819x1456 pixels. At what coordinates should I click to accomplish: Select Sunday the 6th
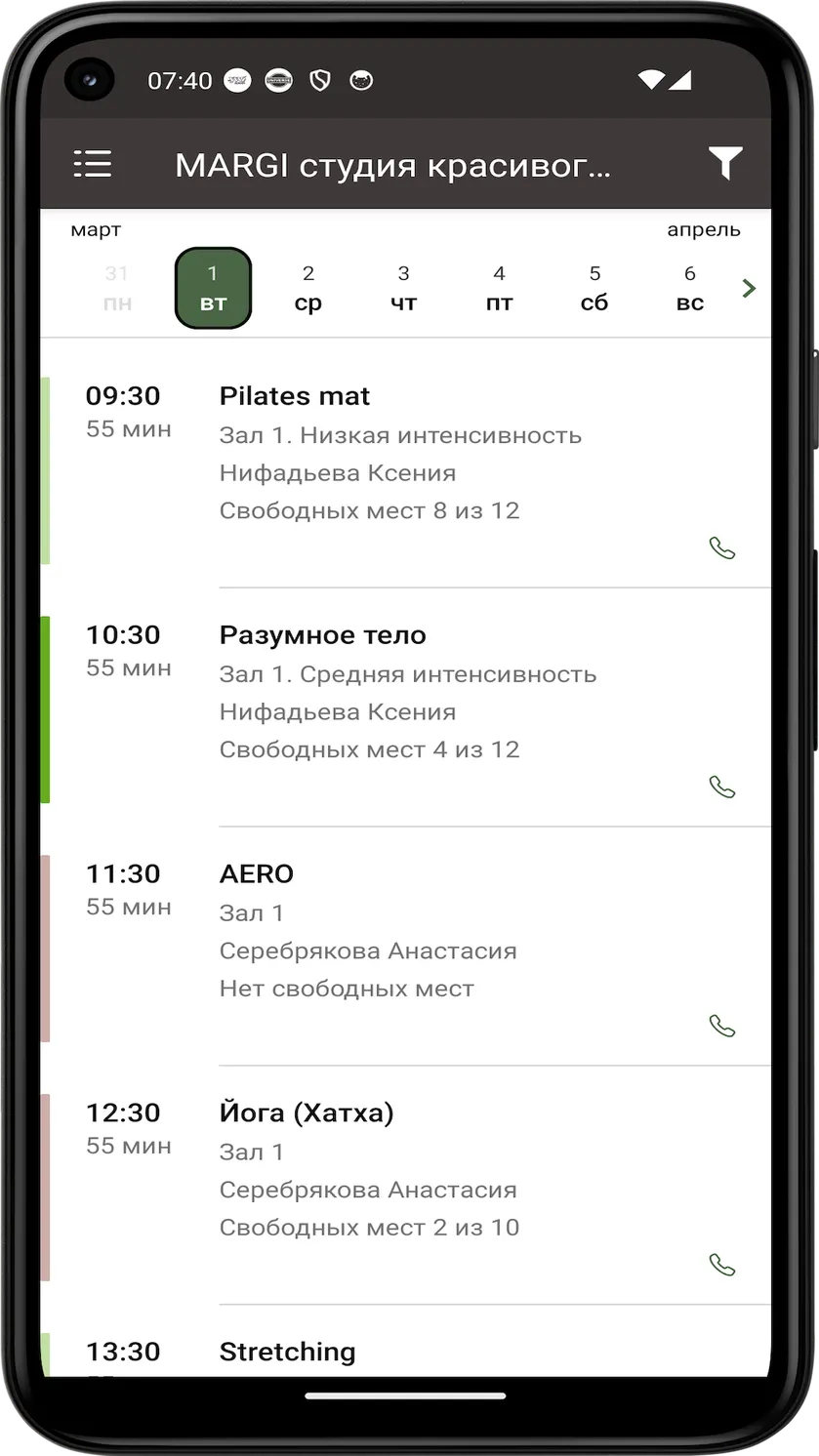point(689,288)
